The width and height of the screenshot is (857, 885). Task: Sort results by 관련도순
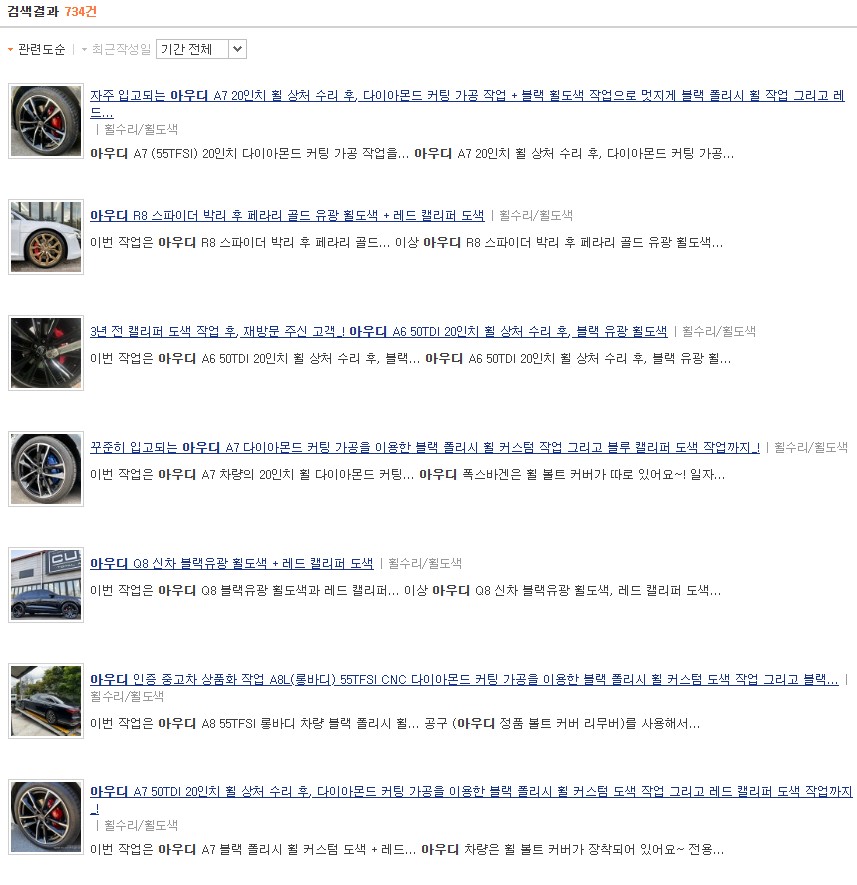(41, 49)
